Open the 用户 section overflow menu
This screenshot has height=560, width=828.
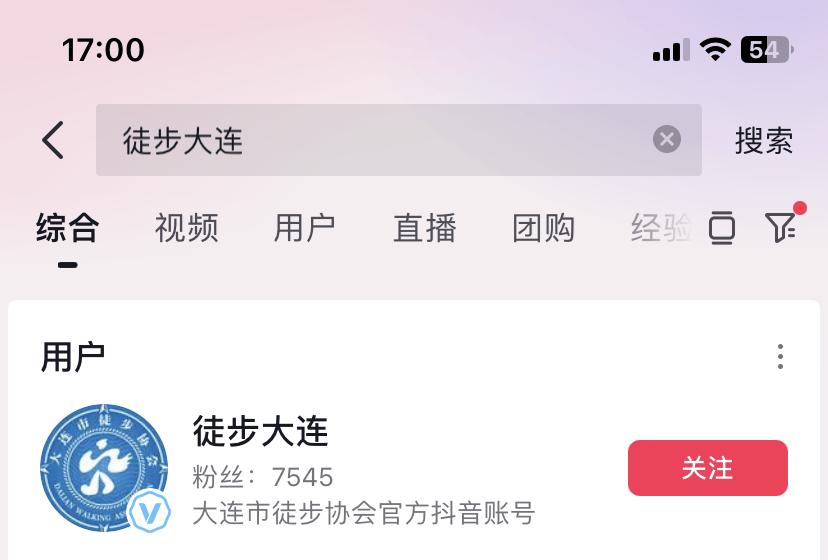780,356
